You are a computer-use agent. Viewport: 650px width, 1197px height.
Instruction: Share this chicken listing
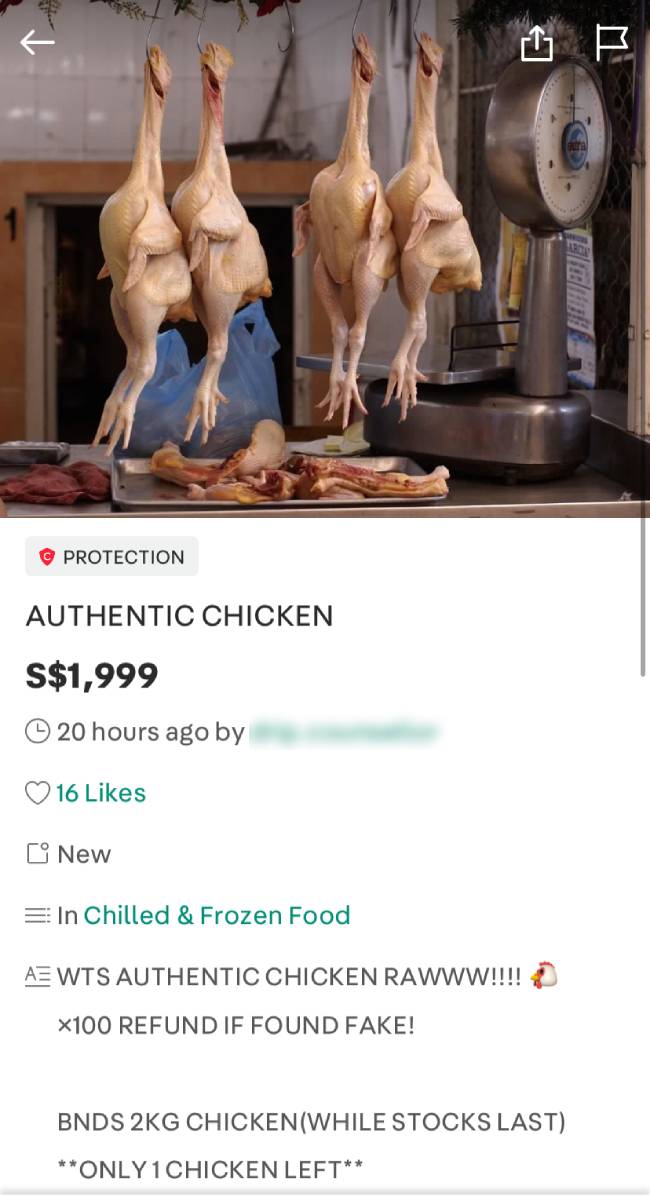tap(537, 42)
